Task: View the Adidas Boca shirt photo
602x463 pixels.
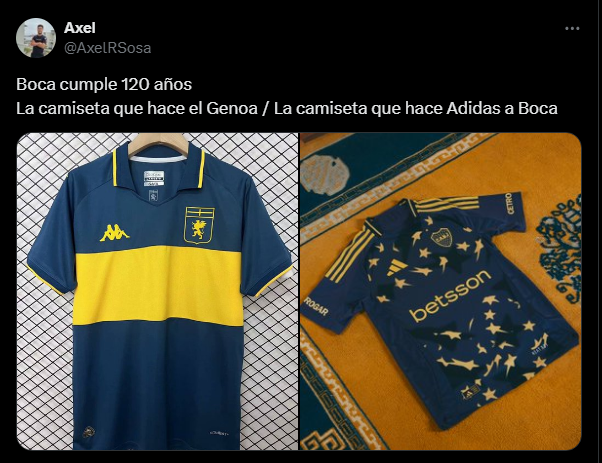Action: tap(441, 292)
